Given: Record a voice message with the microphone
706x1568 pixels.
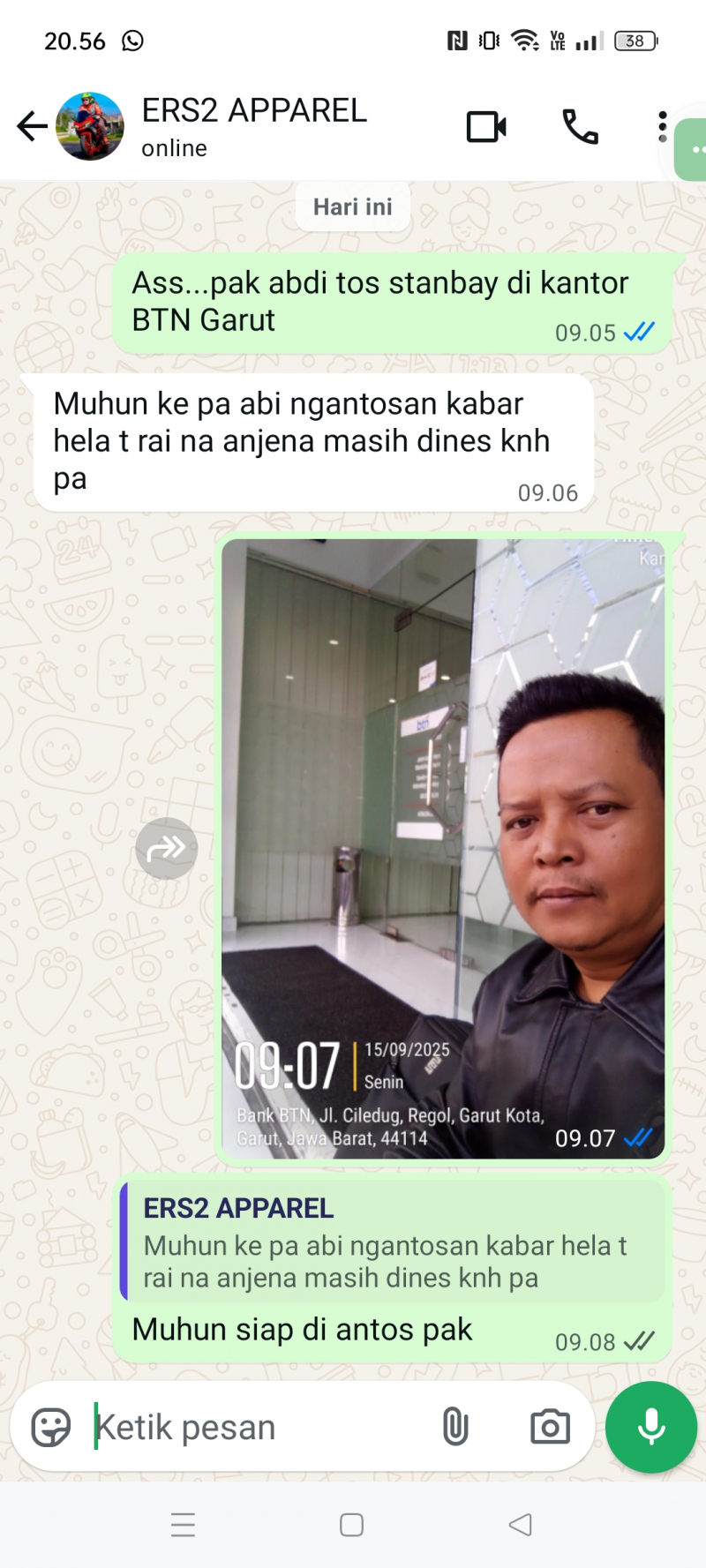Looking at the screenshot, I should pyautogui.click(x=651, y=1427).
